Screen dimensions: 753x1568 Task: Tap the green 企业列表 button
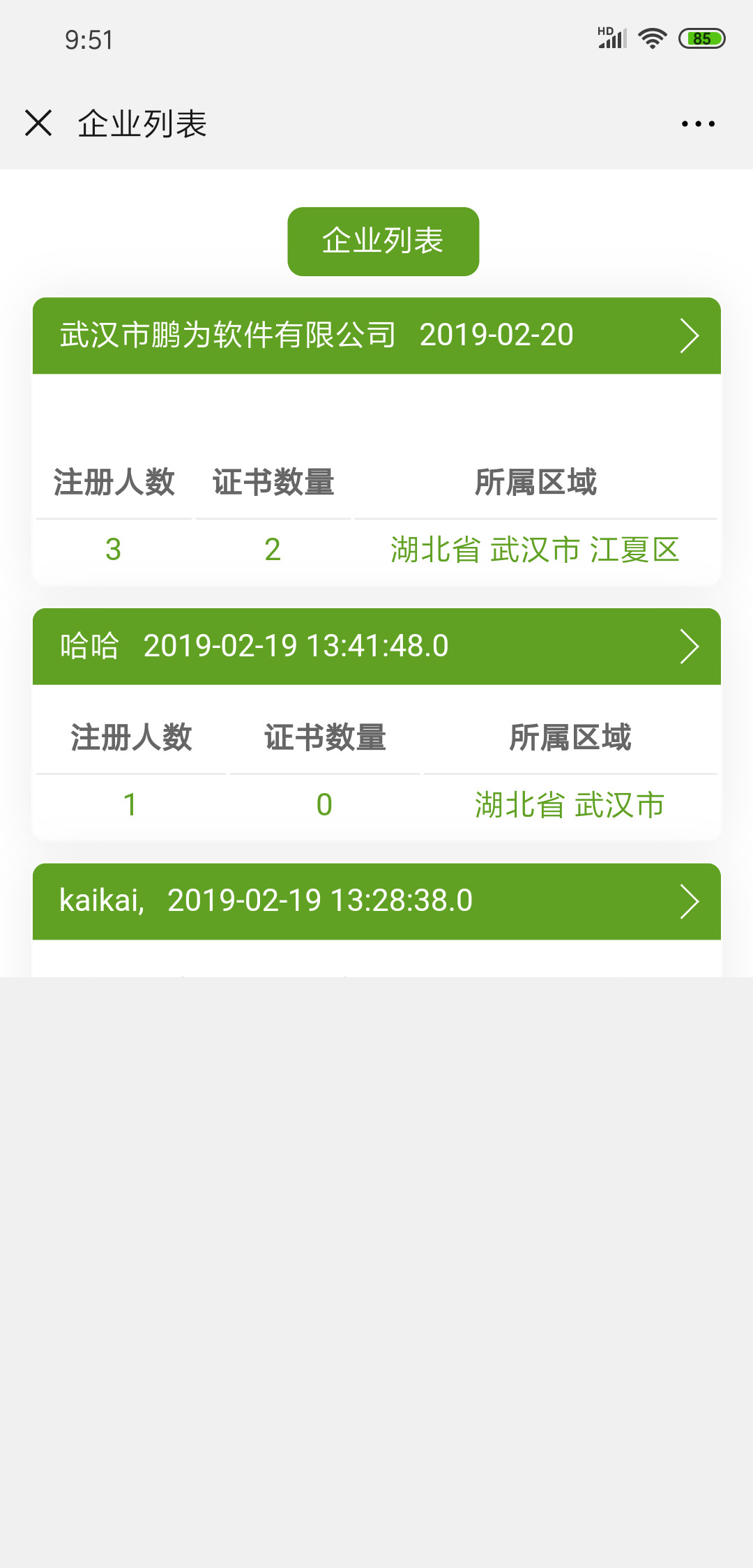coord(383,241)
